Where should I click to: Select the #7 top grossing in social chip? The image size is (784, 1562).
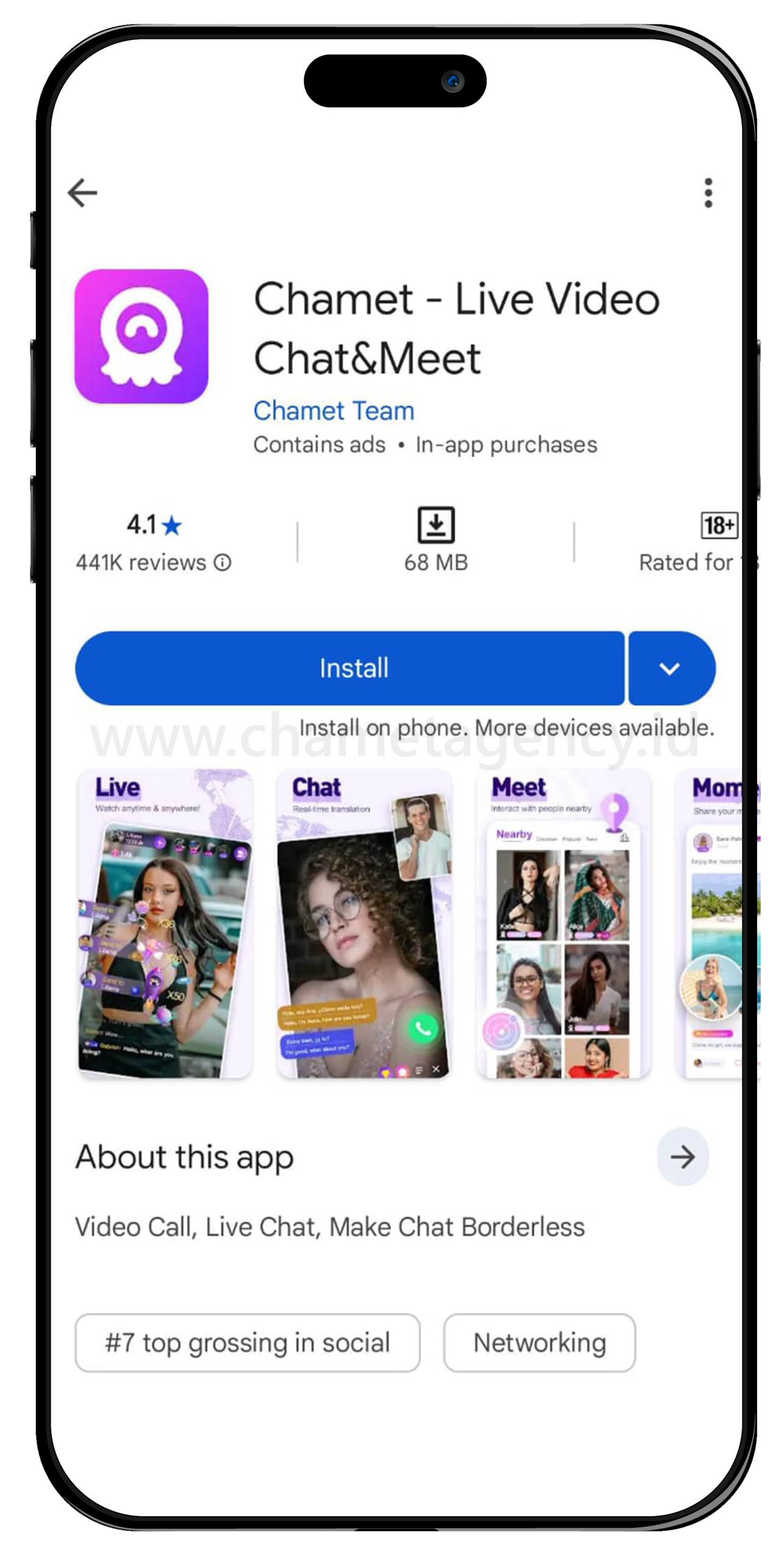(247, 1343)
